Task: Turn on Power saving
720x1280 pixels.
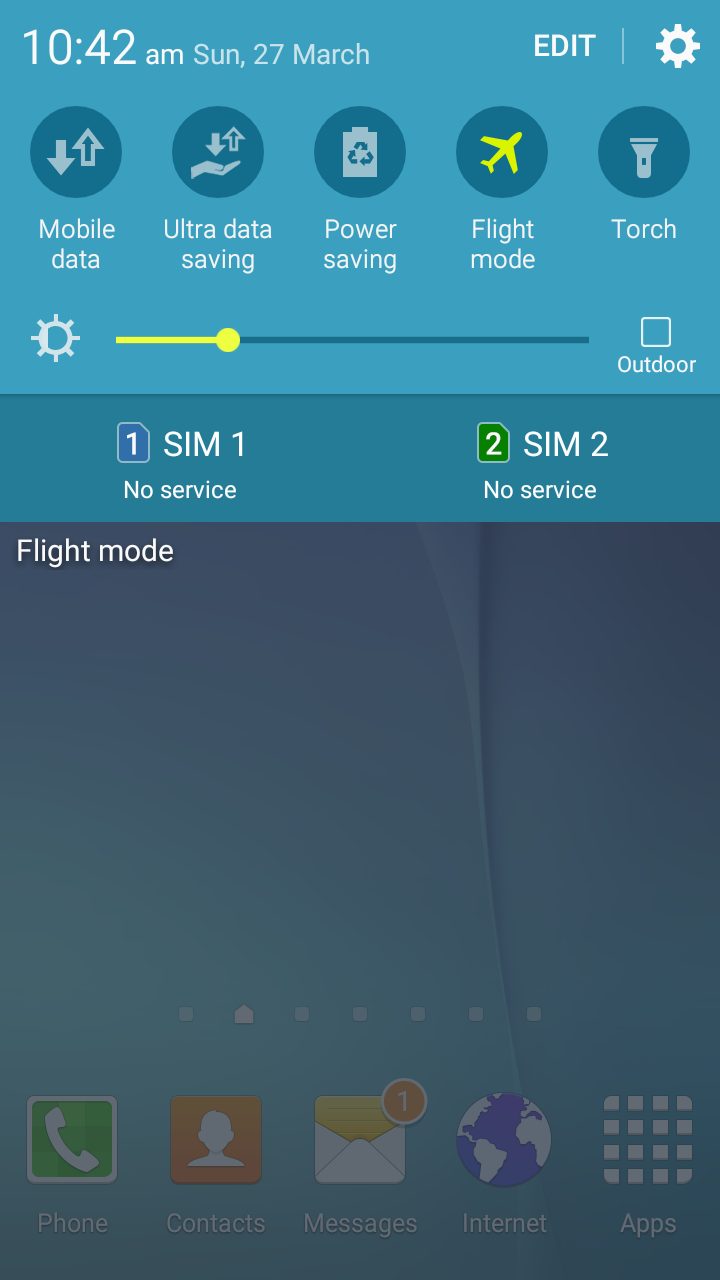Action: (x=360, y=152)
